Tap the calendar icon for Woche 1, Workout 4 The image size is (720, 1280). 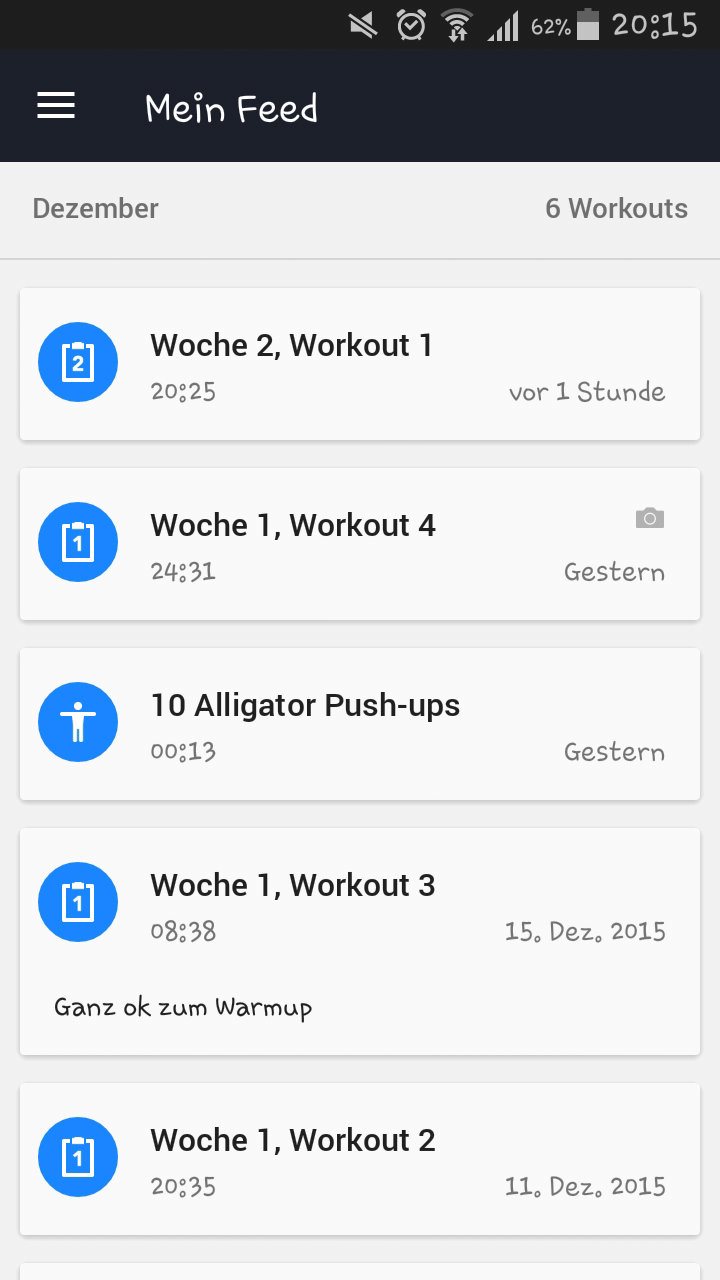77,541
